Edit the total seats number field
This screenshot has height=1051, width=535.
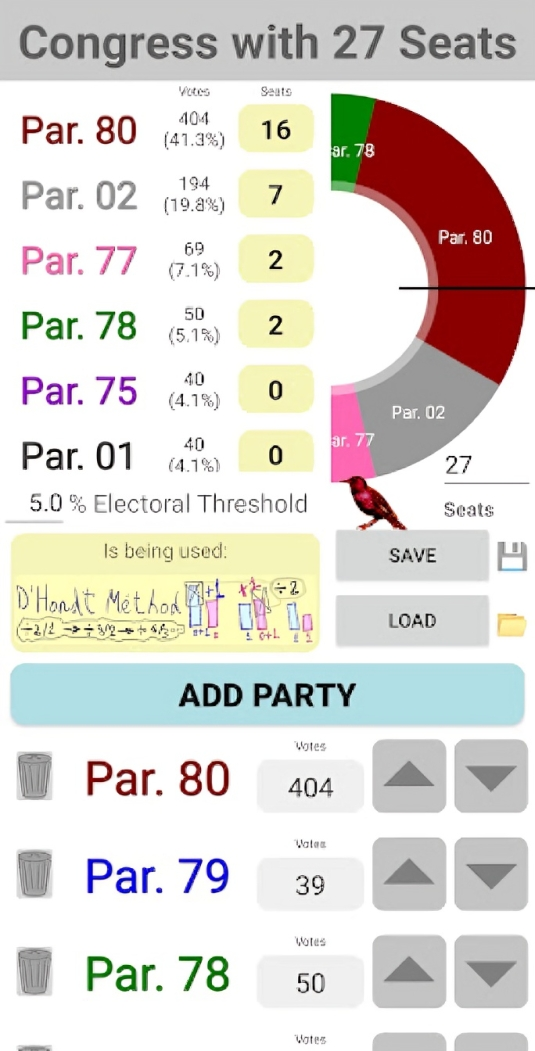(x=486, y=465)
